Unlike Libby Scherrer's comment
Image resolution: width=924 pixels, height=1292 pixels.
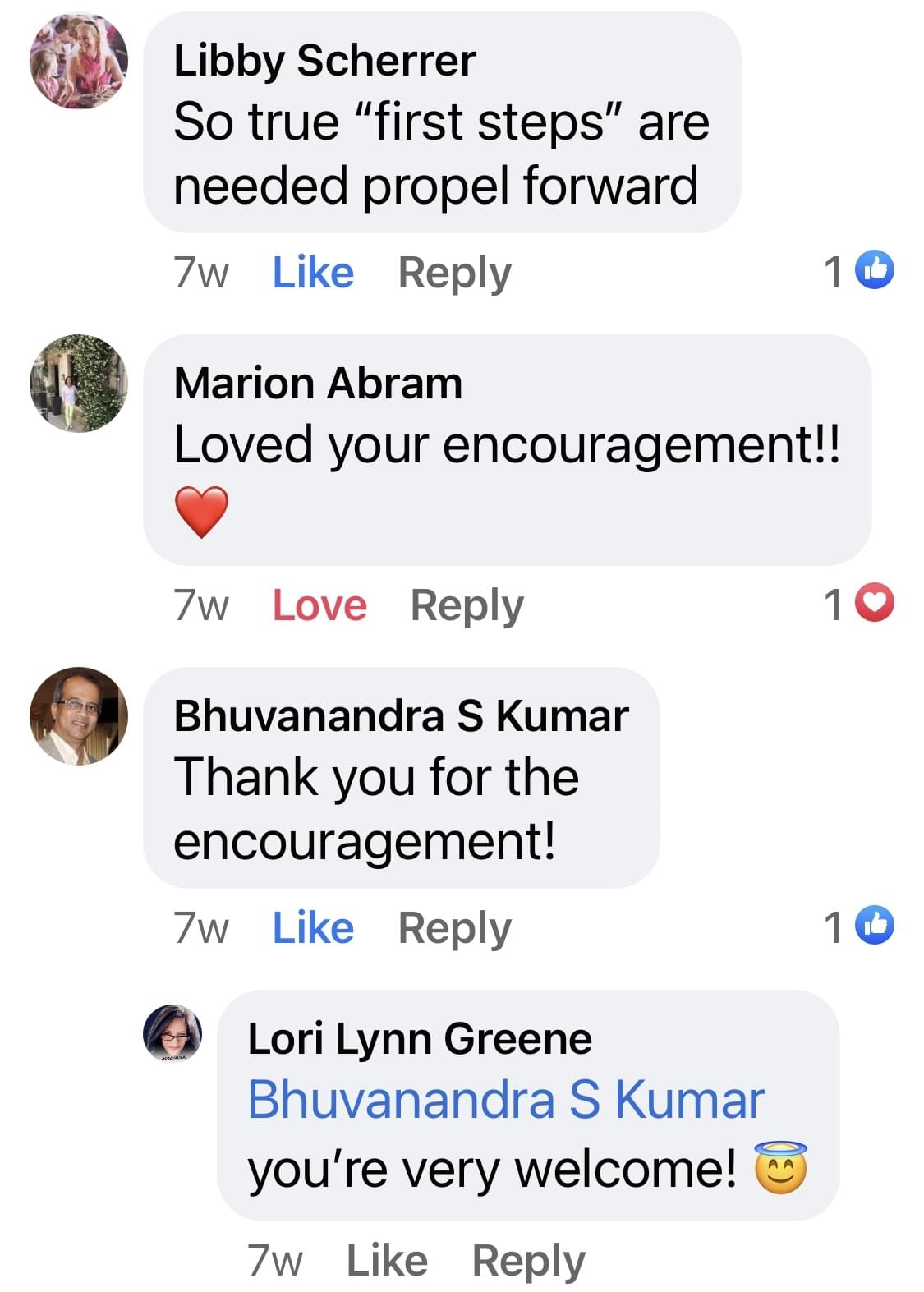[x=313, y=273]
